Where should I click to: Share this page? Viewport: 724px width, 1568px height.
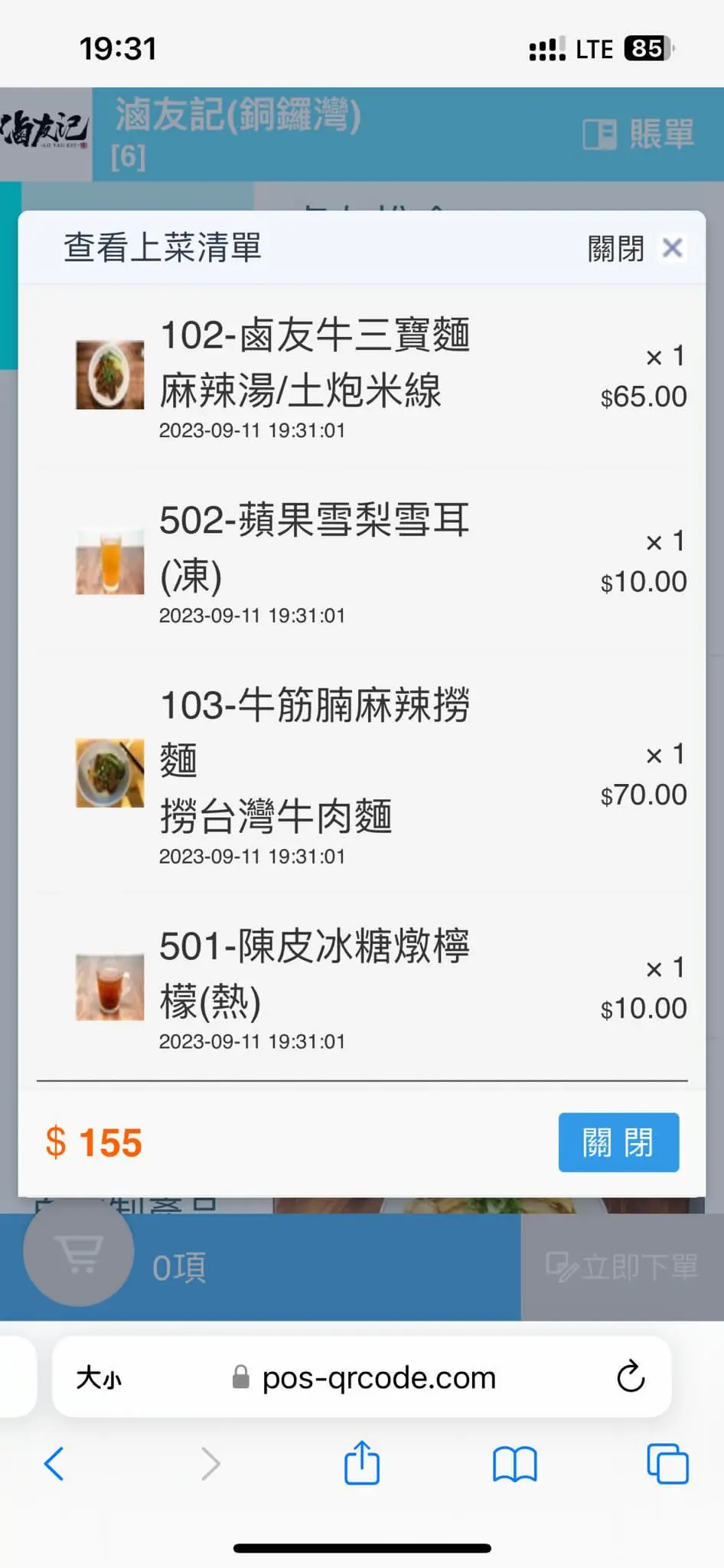362,1462
